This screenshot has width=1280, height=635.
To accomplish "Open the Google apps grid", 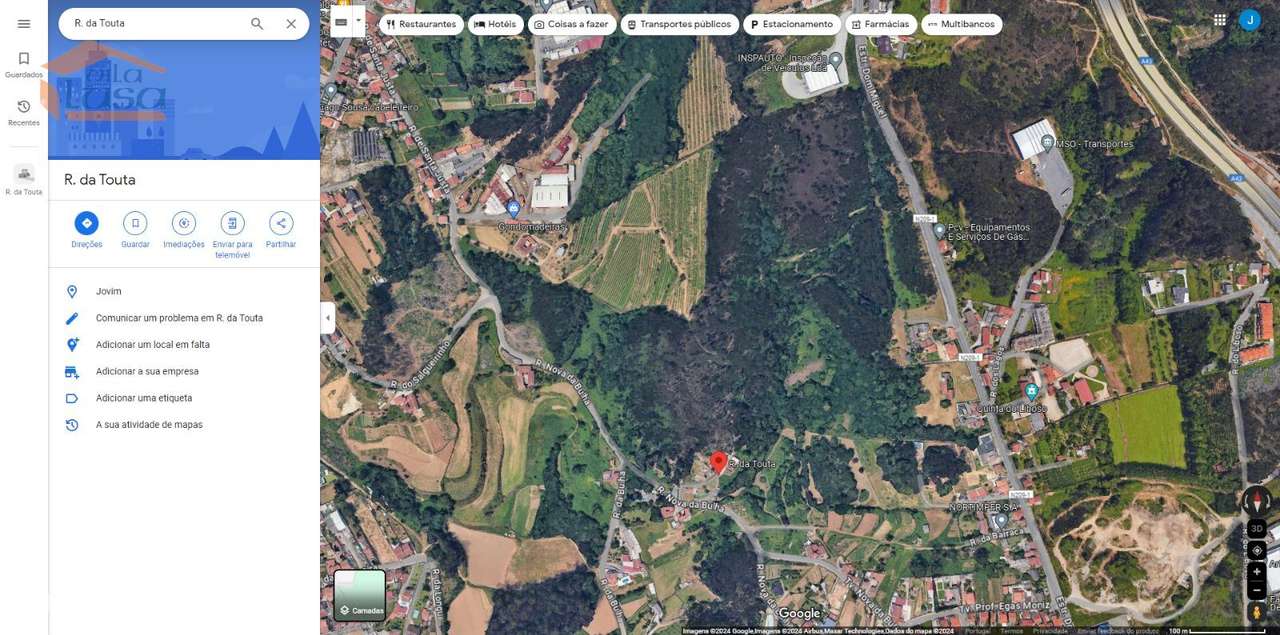I will (x=1220, y=20).
